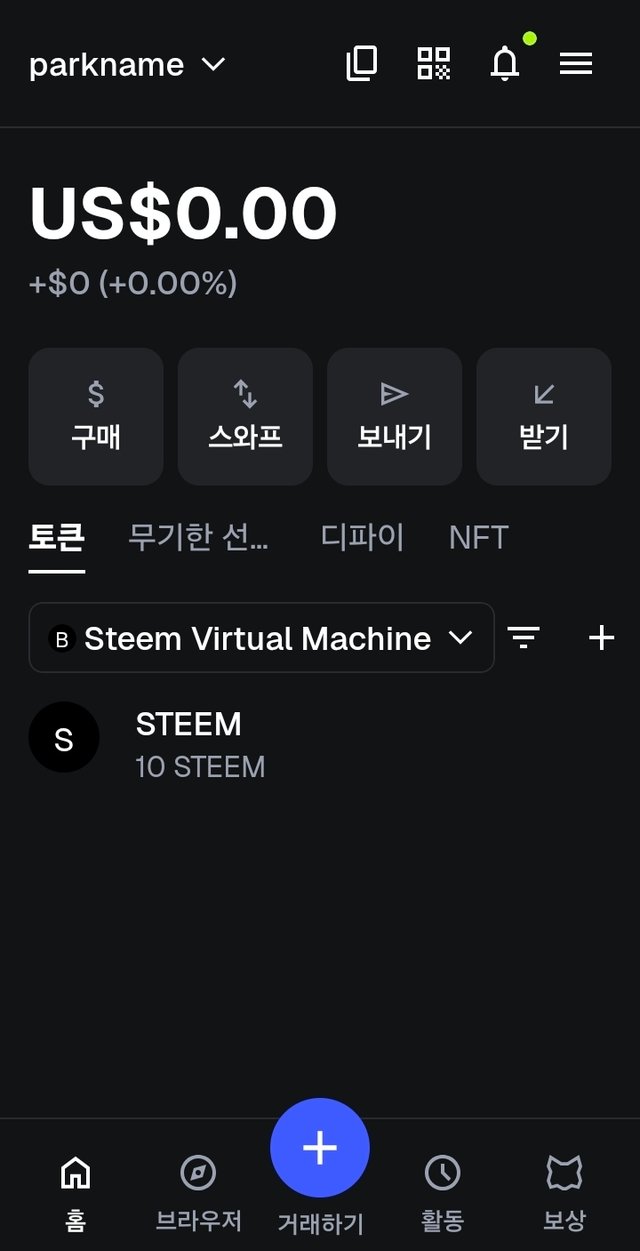Tap 보내기 to send funds
The height and width of the screenshot is (1251, 640).
point(394,416)
